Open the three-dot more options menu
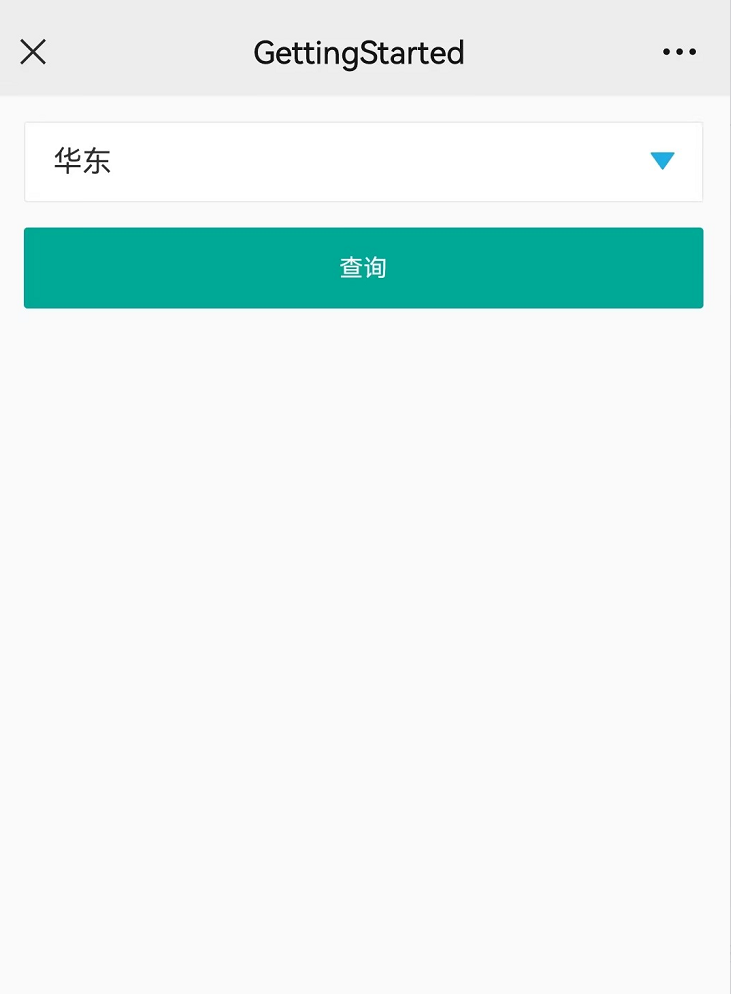Viewport: 731px width, 994px height. coord(679,52)
